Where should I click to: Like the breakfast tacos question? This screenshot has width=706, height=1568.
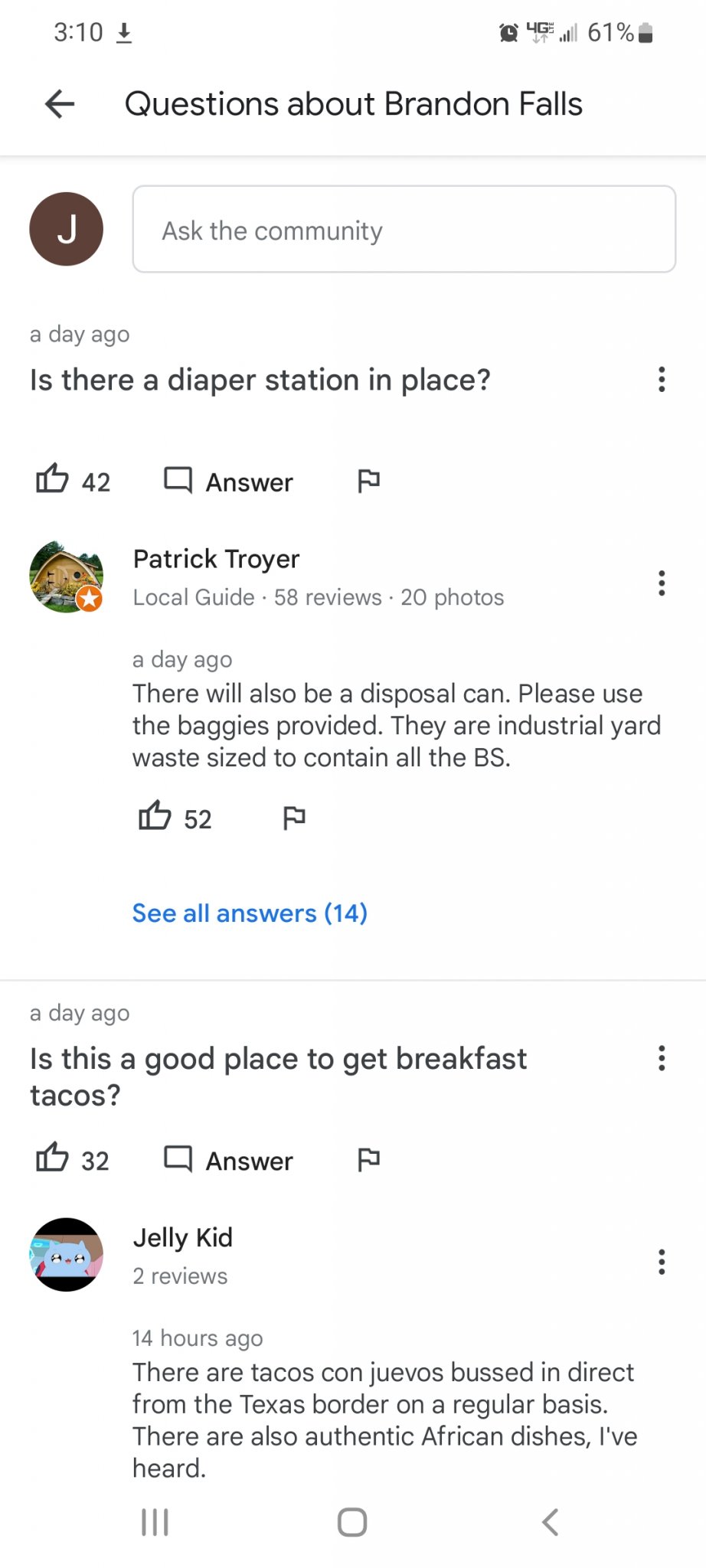point(53,1158)
